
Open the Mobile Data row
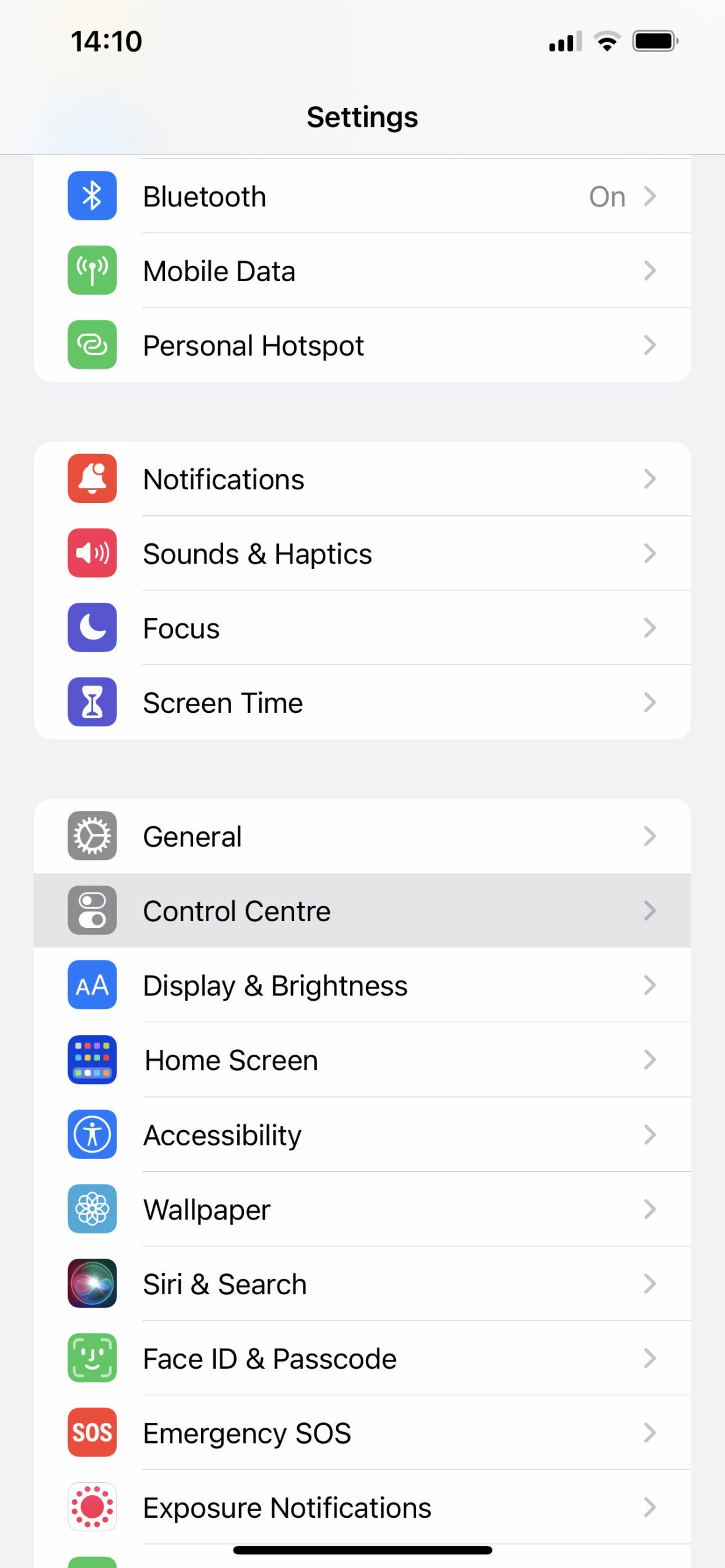tap(362, 271)
